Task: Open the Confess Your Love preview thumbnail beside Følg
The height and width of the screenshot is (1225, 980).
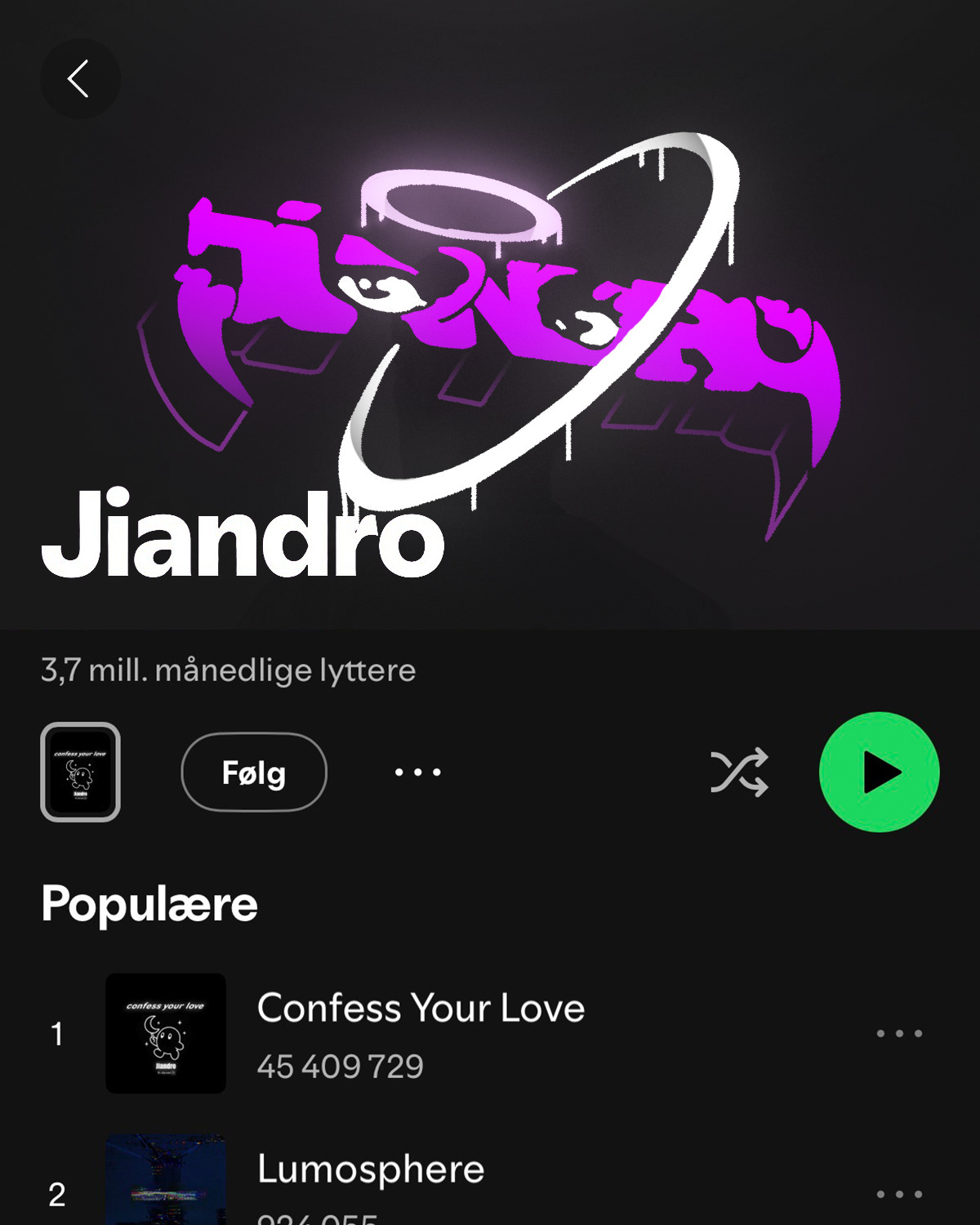Action: [80, 772]
